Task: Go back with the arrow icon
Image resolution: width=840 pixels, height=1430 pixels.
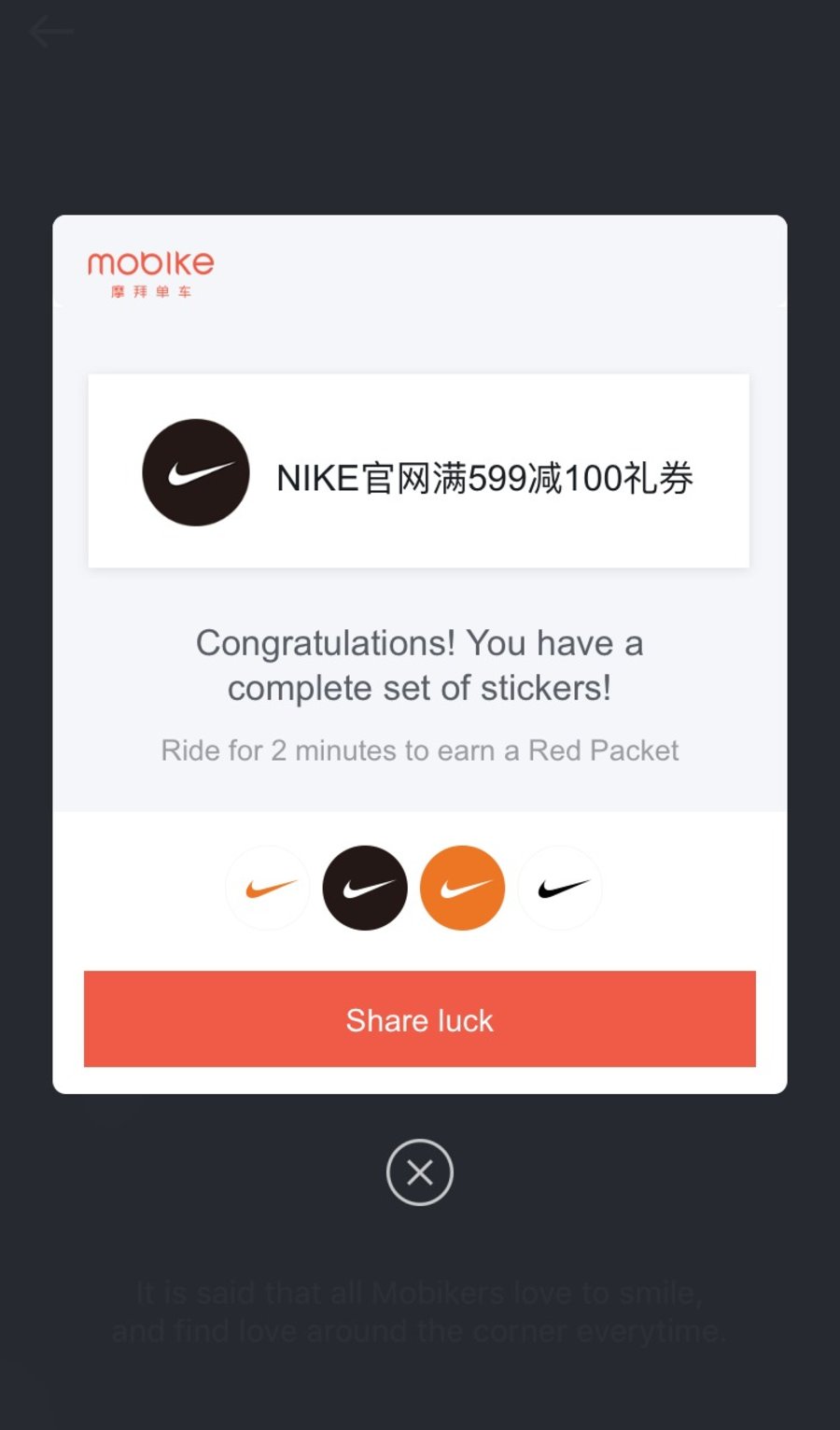Action: [50, 32]
